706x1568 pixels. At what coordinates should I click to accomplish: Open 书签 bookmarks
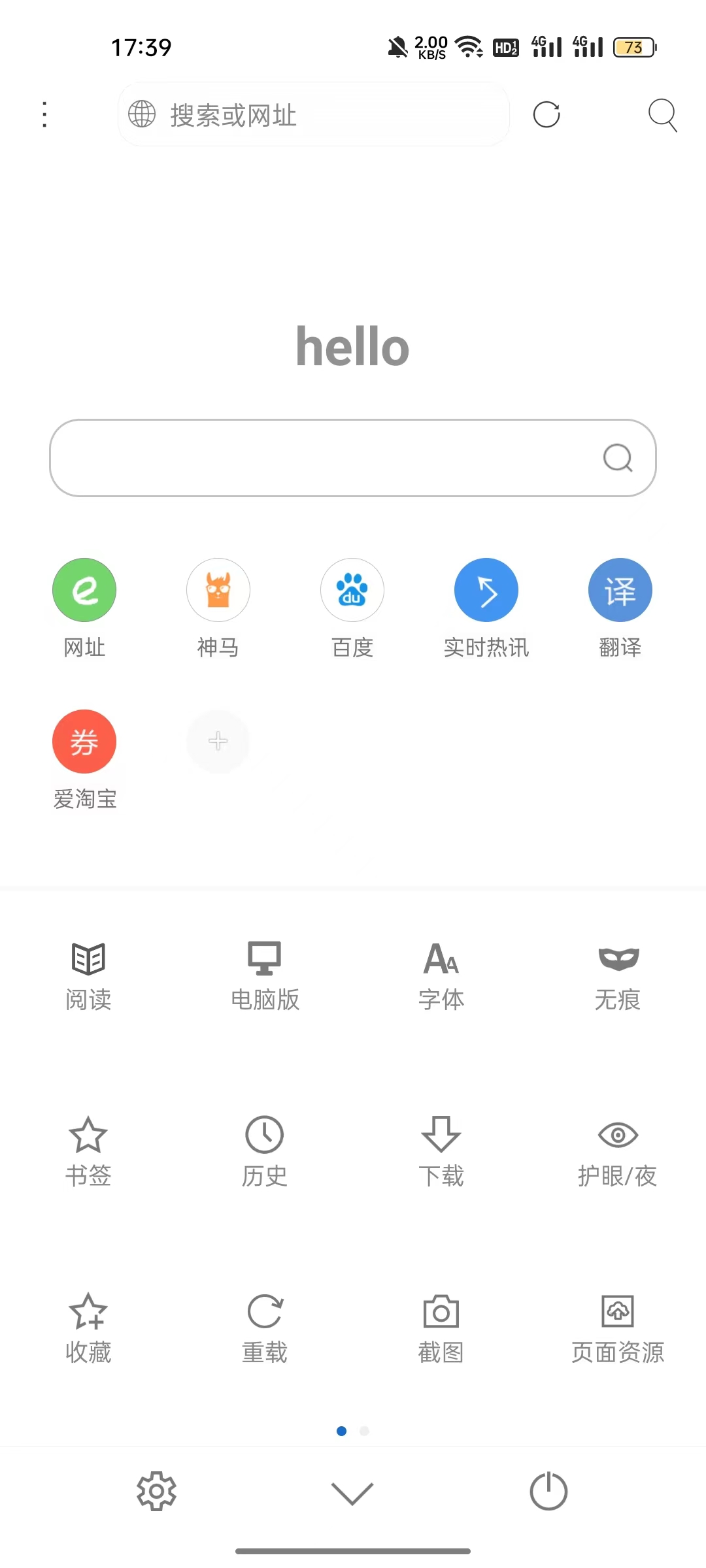click(x=88, y=1152)
